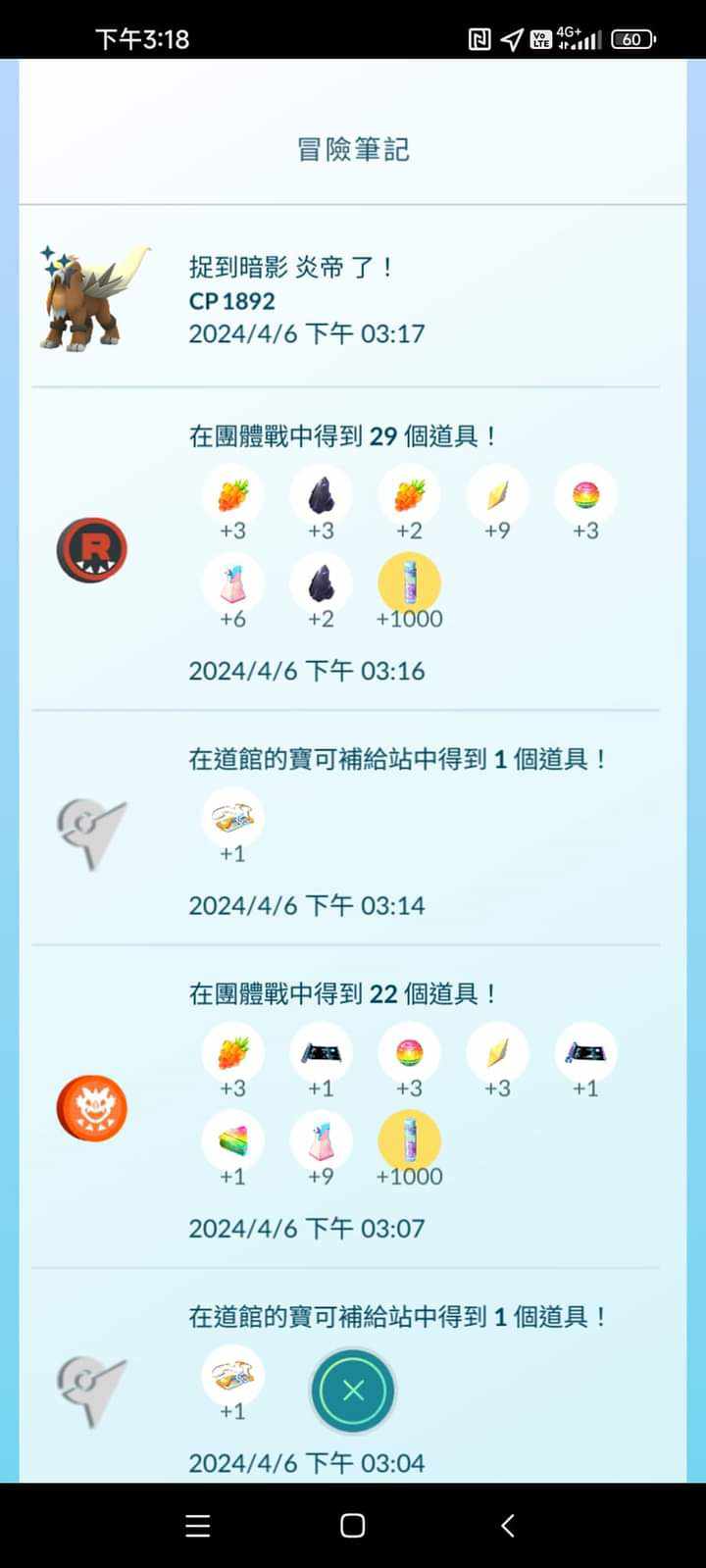Go back with the system back button
Screen dimensions: 706x1568
507,1525
